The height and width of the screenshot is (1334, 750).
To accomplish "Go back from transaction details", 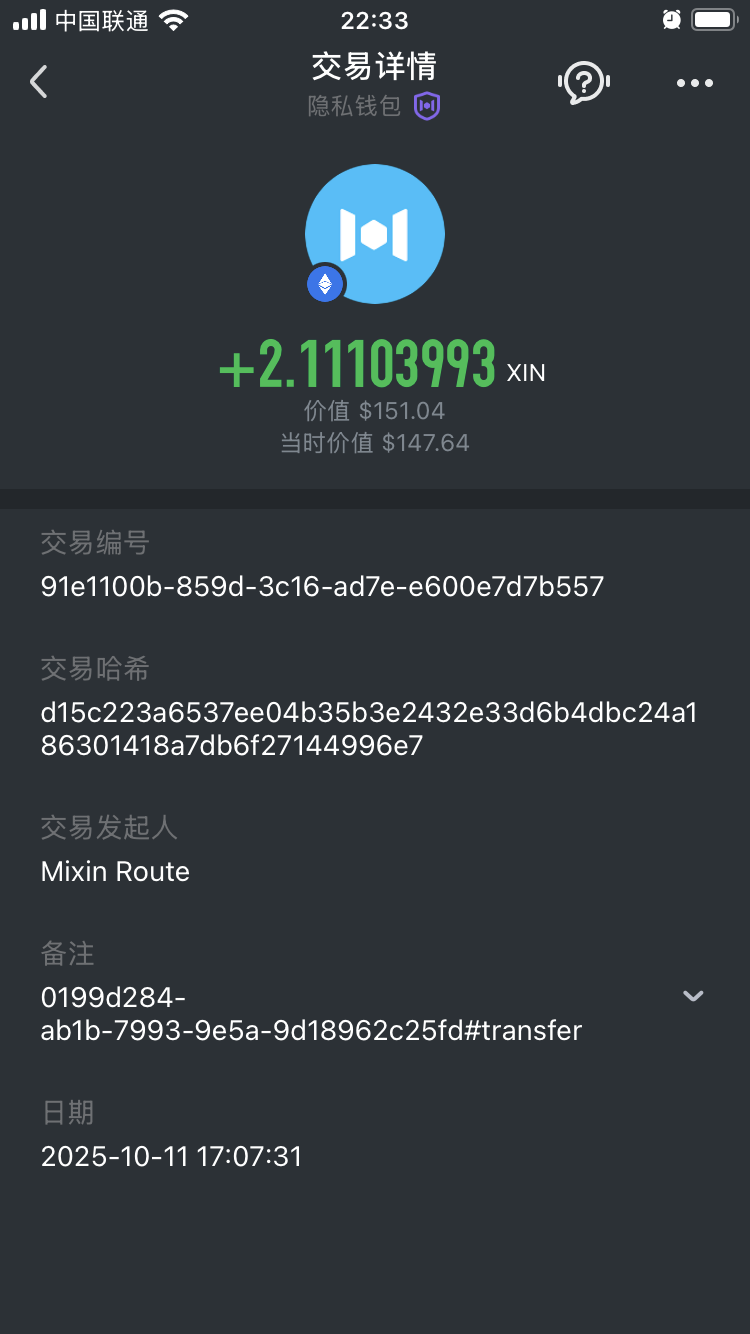I will 39,82.
